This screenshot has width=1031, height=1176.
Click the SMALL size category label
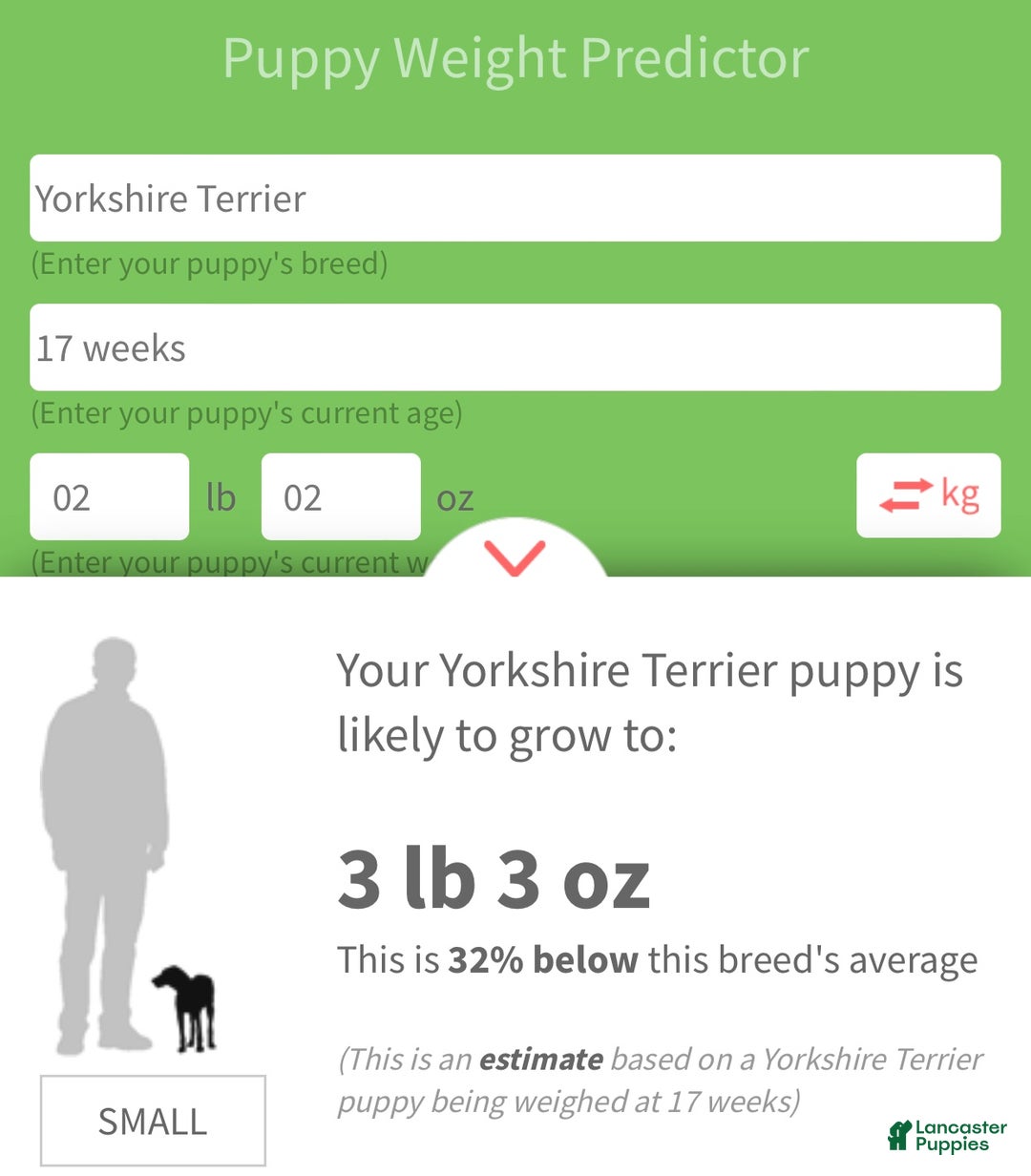click(152, 1120)
